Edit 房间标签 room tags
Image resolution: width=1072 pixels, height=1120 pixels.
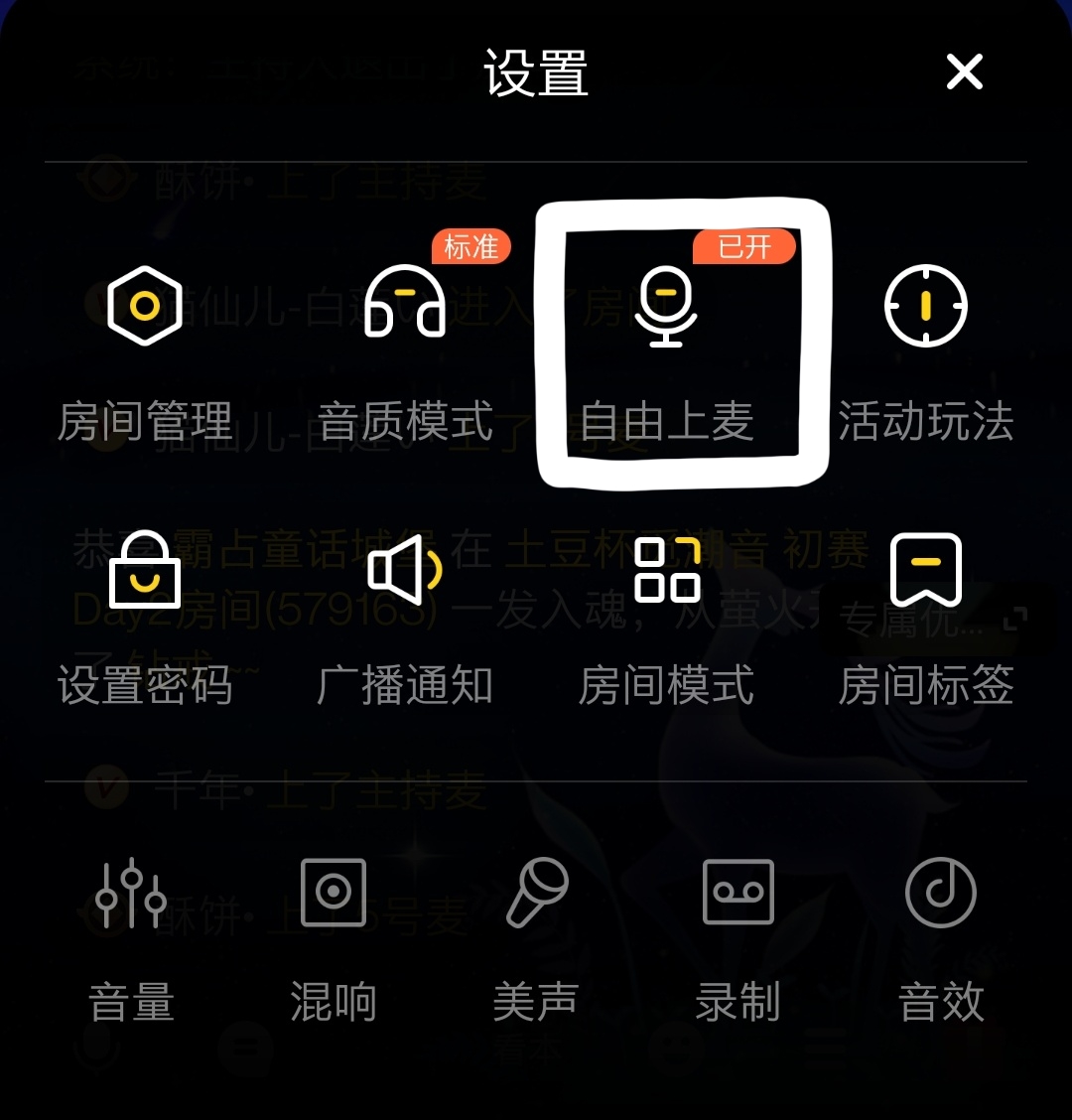pos(925,616)
